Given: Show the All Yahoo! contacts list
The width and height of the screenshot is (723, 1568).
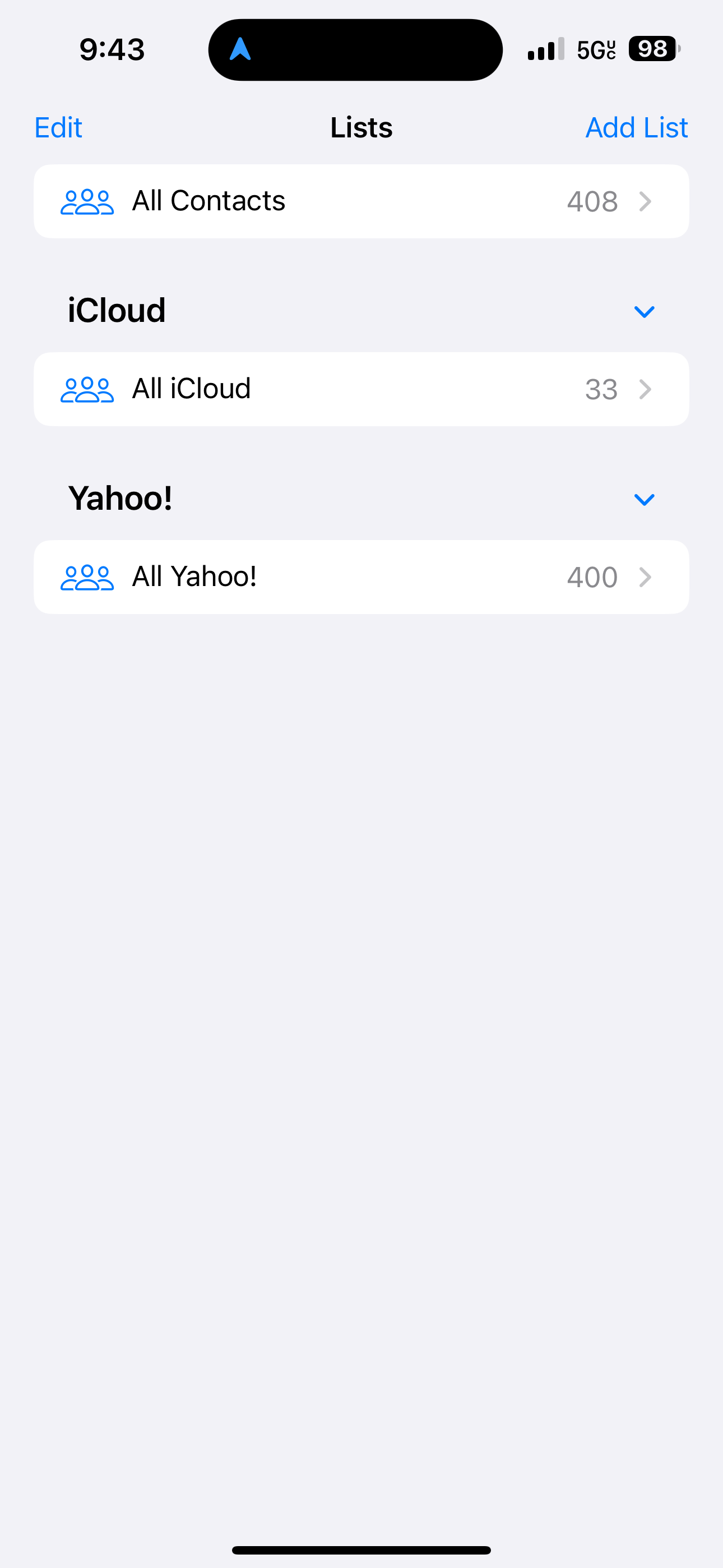Looking at the screenshot, I should [361, 577].
